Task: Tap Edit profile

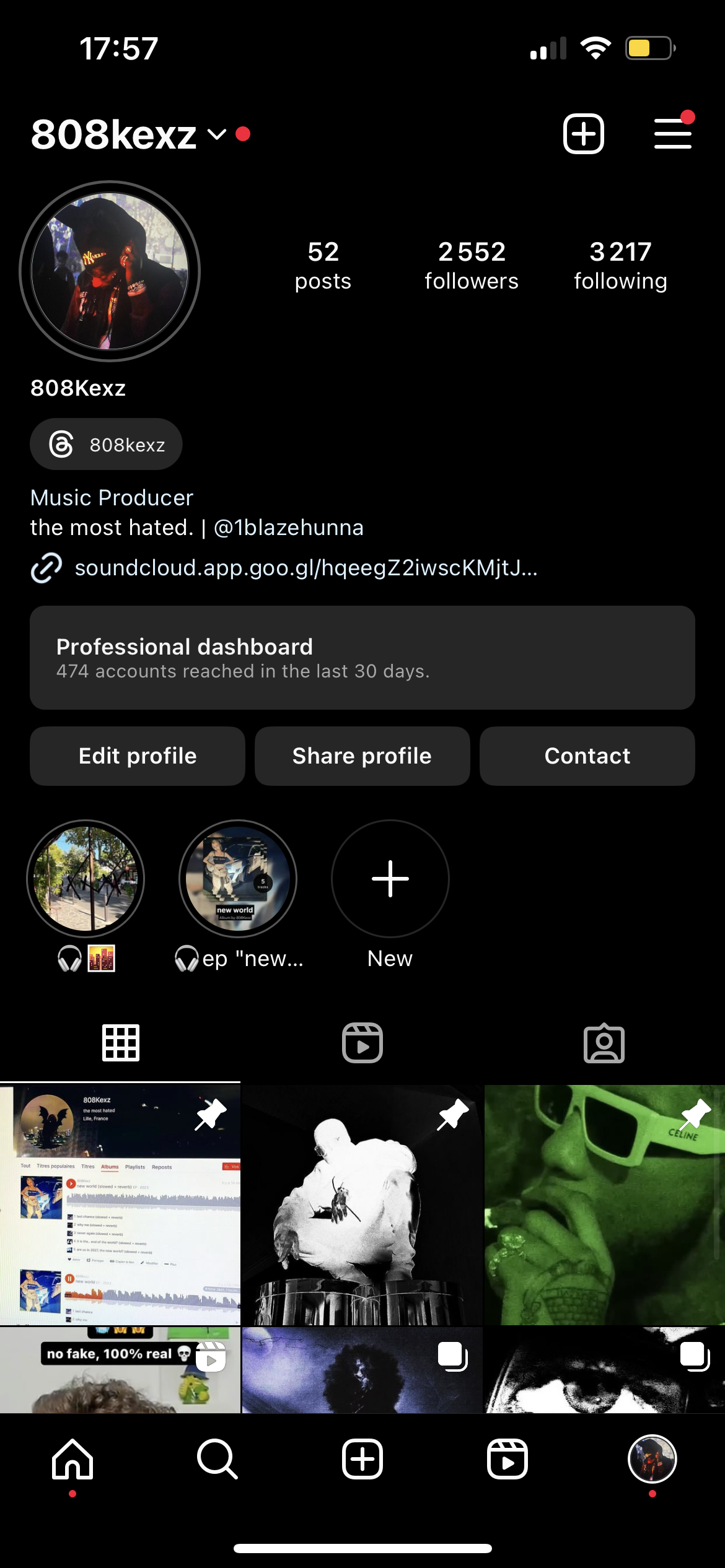Action: tap(138, 756)
